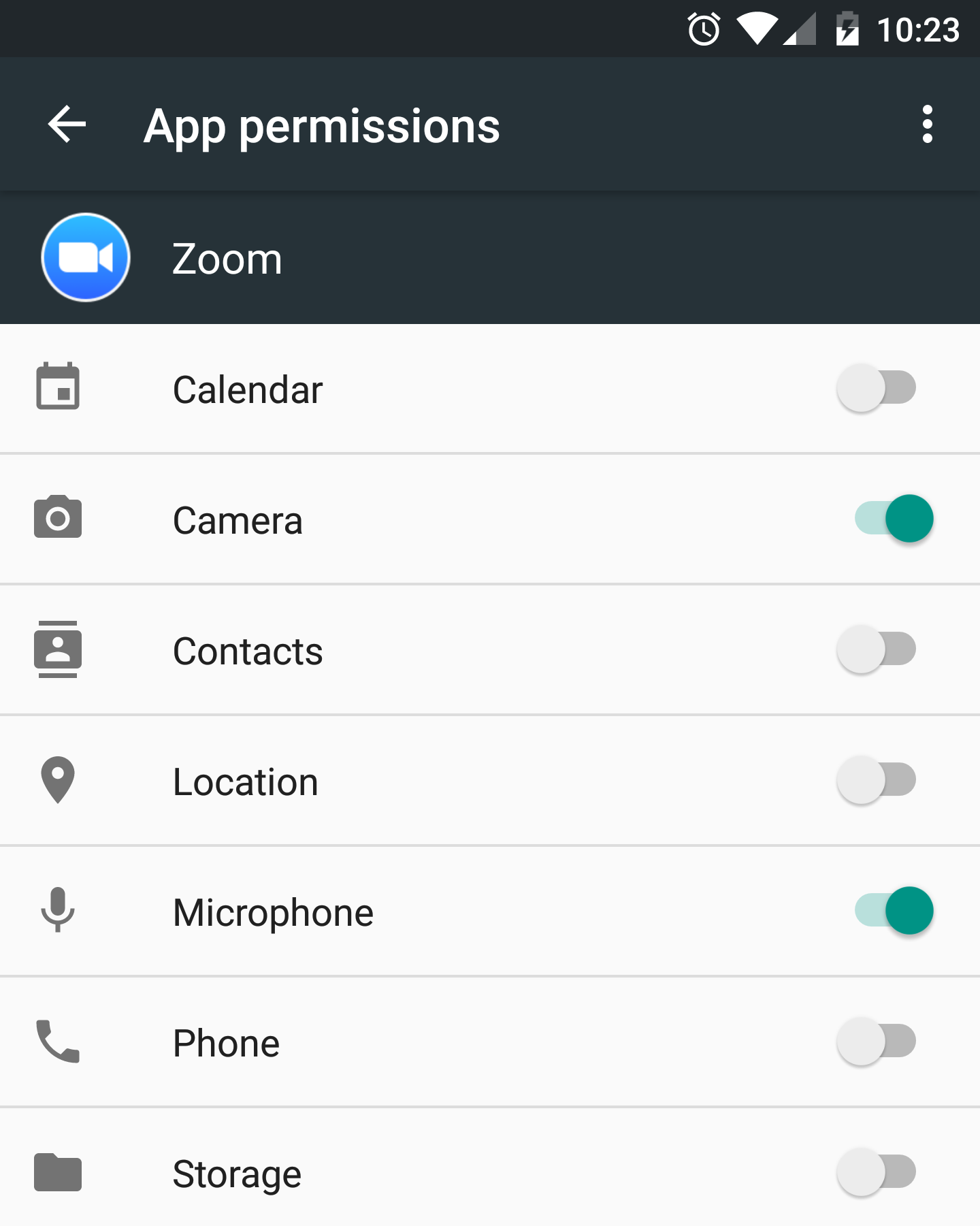980x1226 pixels.
Task: Open the overflow menu
Action: [927, 125]
